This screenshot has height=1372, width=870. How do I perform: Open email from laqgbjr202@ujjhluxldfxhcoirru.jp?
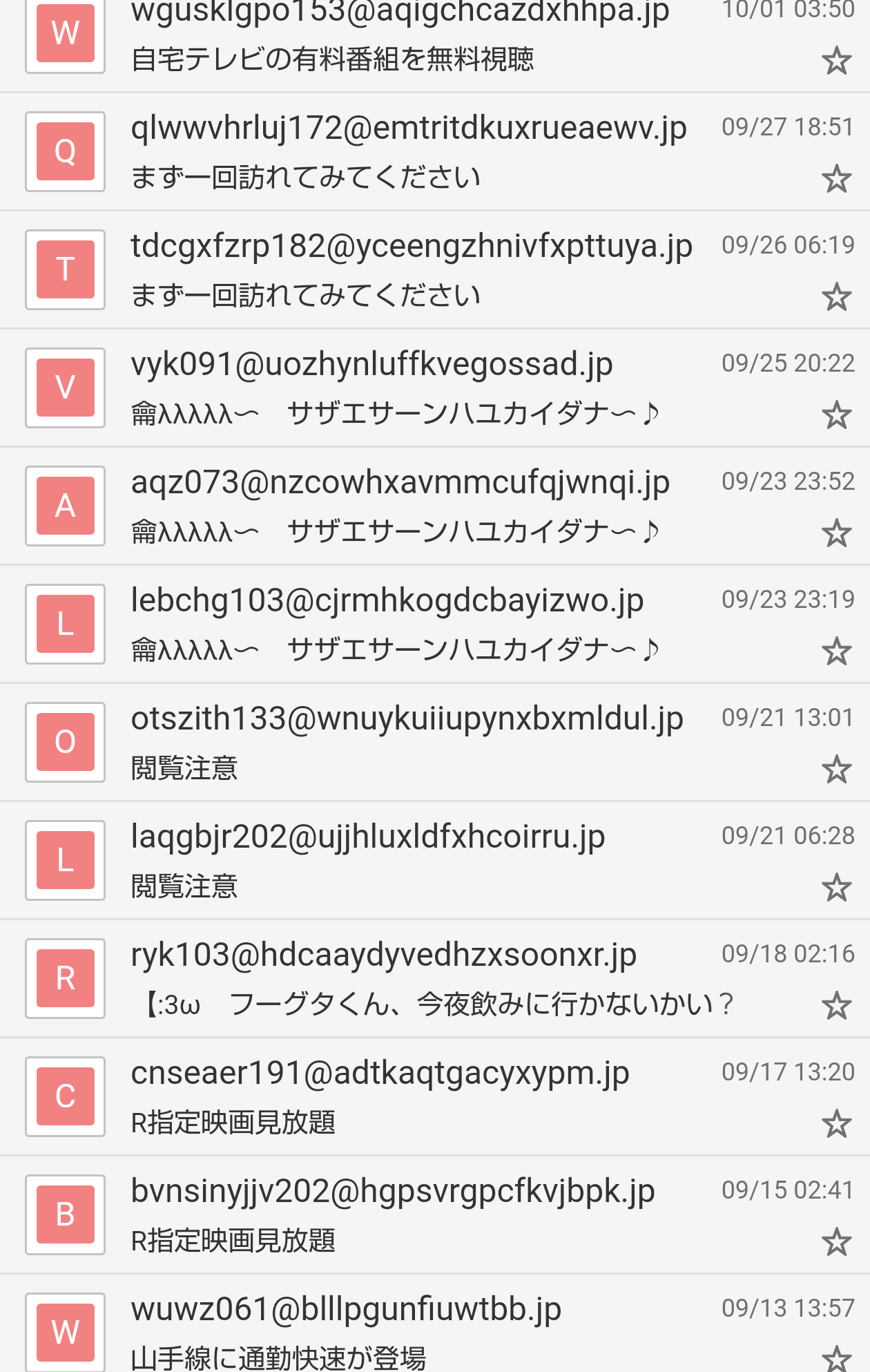pyautogui.click(x=414, y=861)
